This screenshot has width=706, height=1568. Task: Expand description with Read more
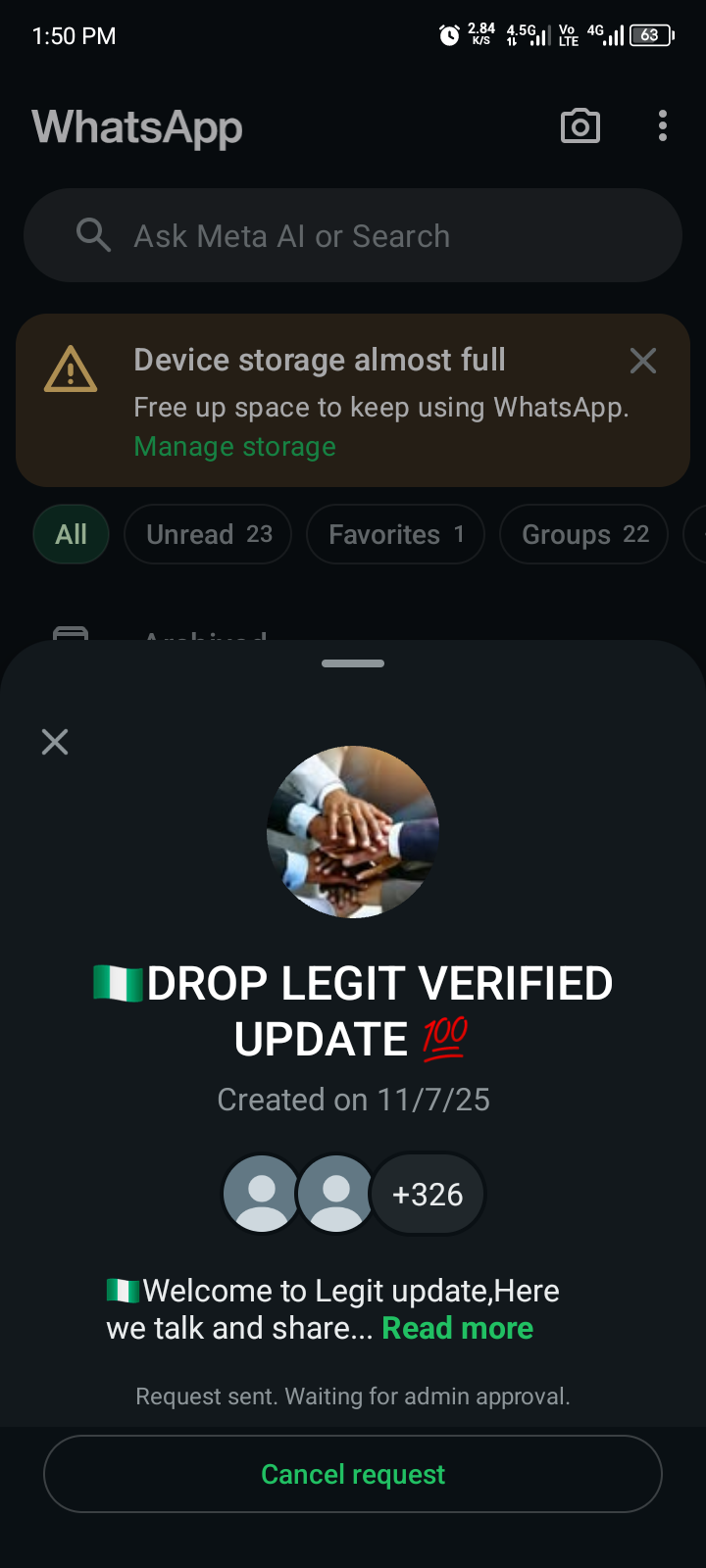pyautogui.click(x=457, y=1328)
